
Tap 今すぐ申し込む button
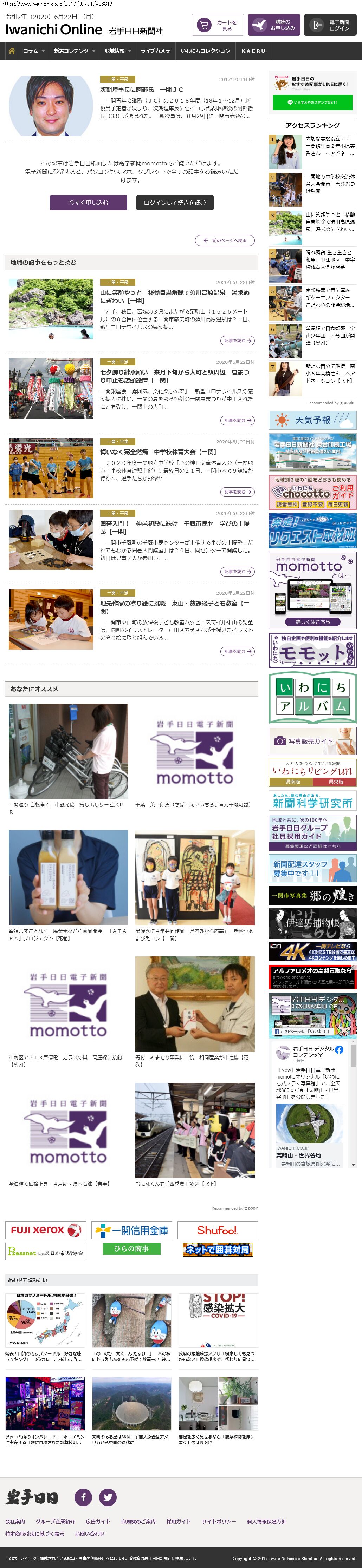(88, 203)
